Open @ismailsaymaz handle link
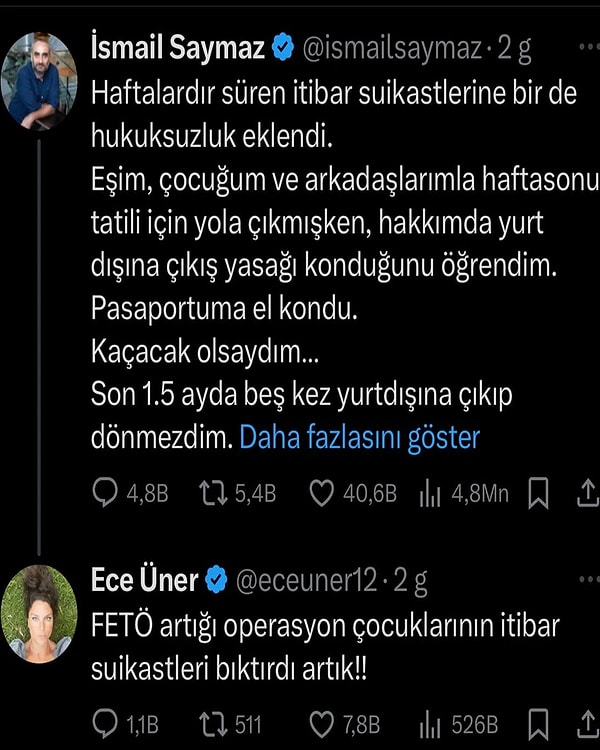The height and width of the screenshot is (750, 600). [391, 47]
